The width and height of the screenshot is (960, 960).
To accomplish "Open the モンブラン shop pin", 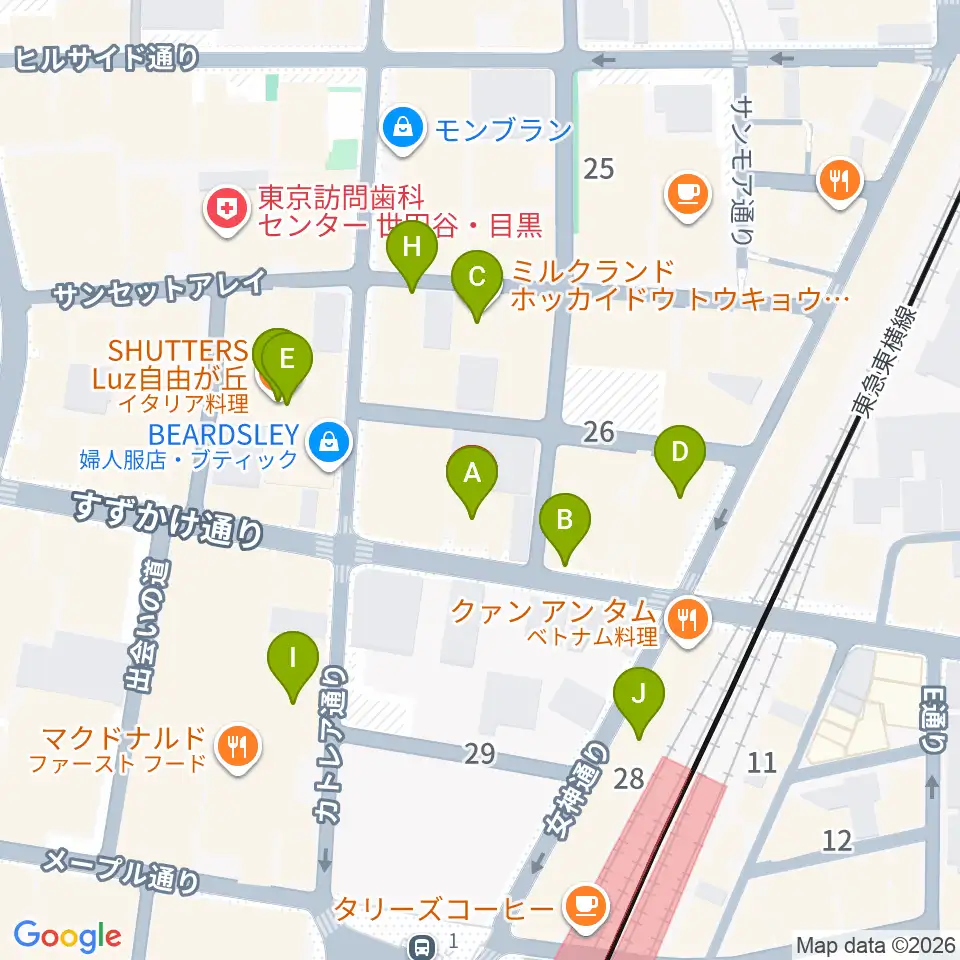I will click(x=403, y=130).
